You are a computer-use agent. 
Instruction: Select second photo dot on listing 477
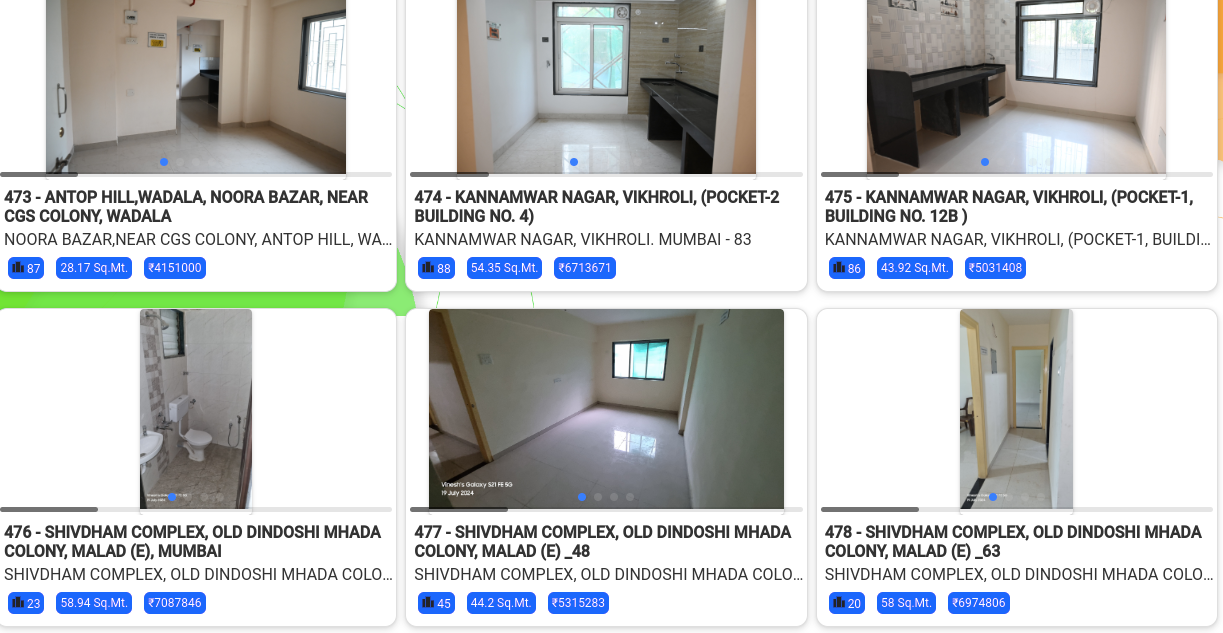coord(598,497)
